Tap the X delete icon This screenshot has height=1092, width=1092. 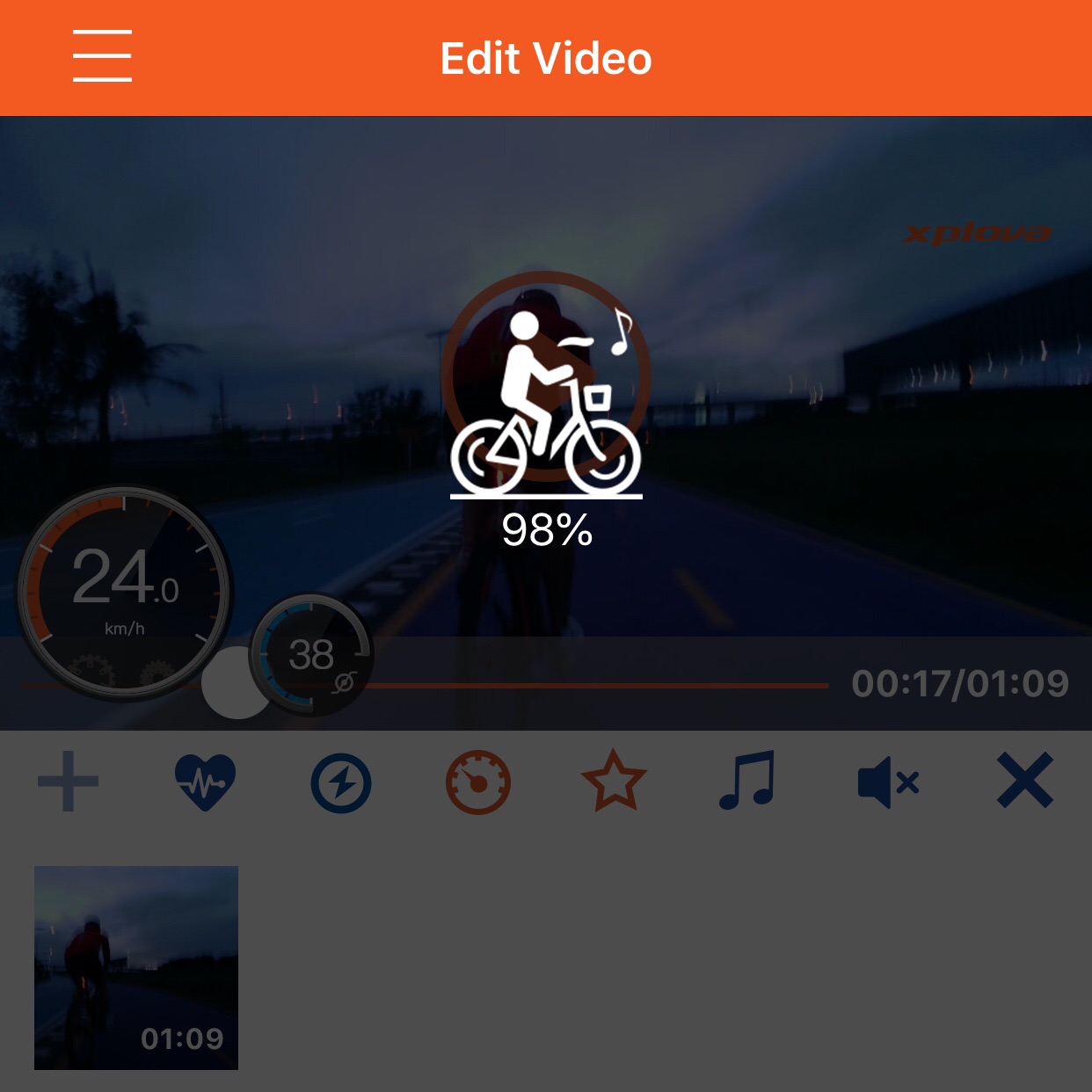tap(1025, 780)
